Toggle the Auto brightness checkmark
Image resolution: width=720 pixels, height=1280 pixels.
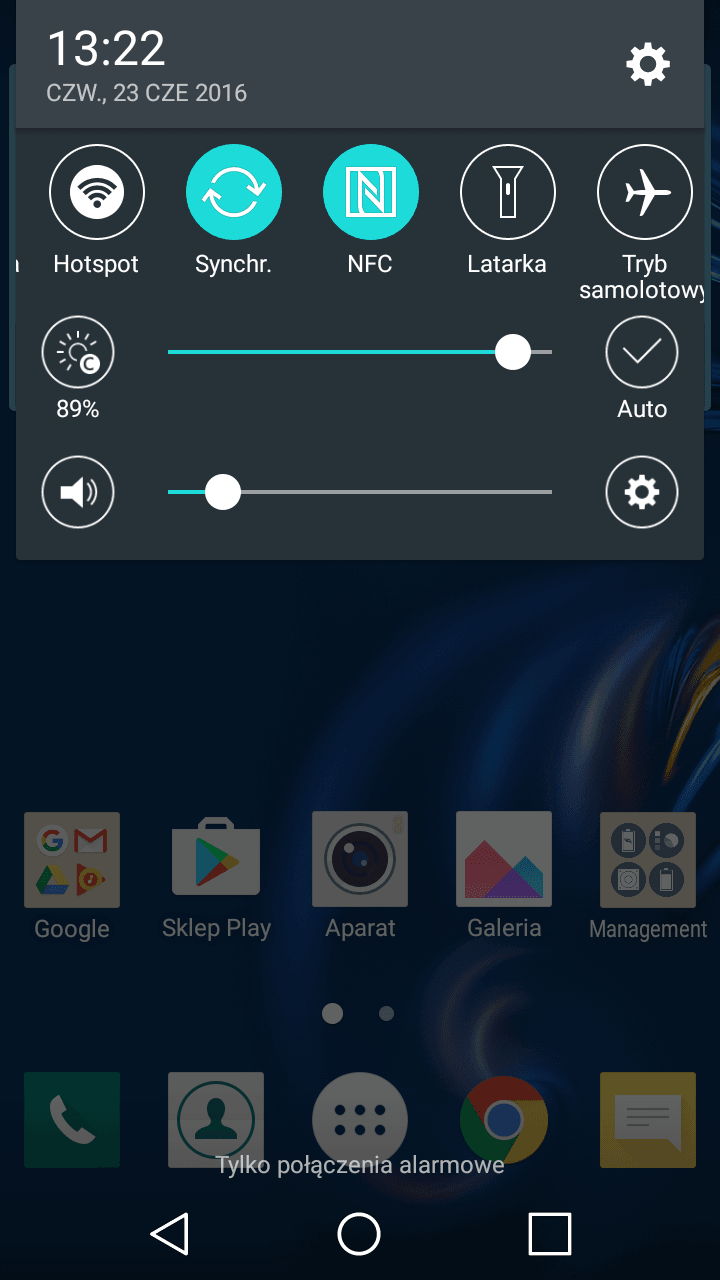(642, 352)
